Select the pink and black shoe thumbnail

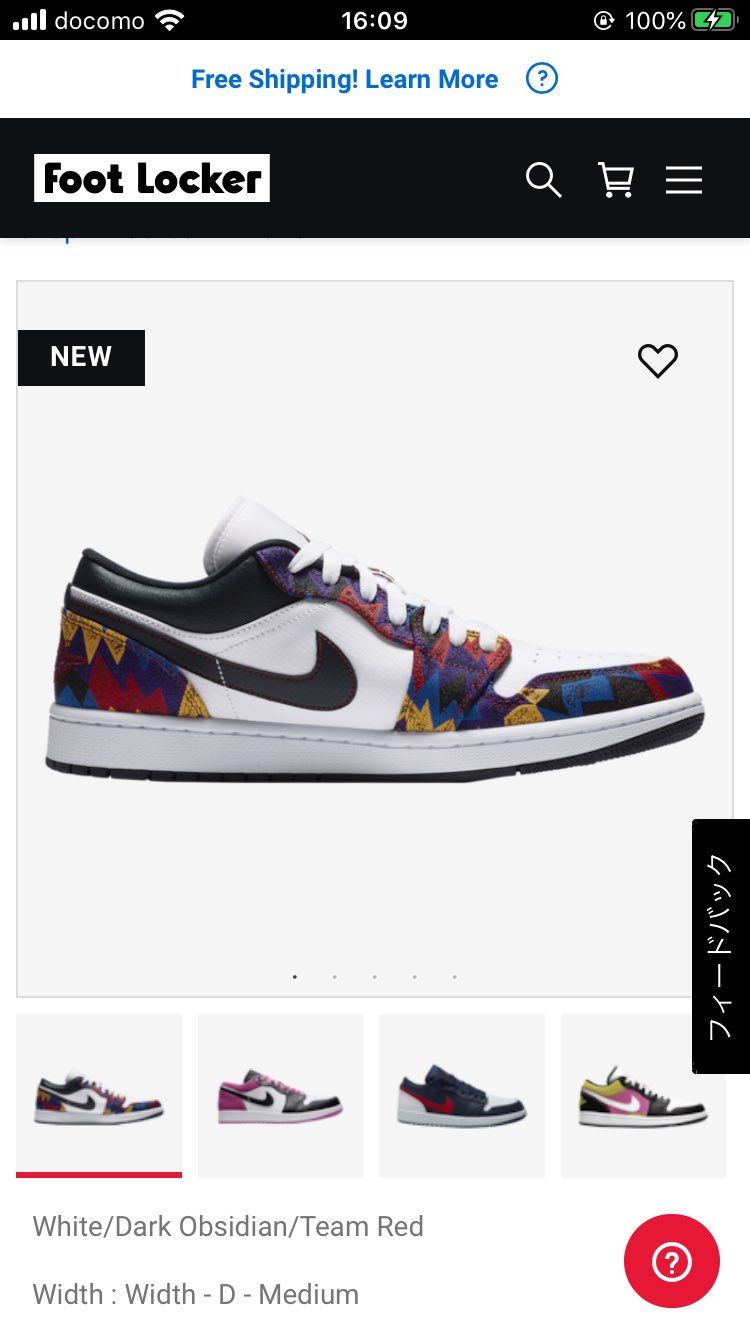(280, 1096)
